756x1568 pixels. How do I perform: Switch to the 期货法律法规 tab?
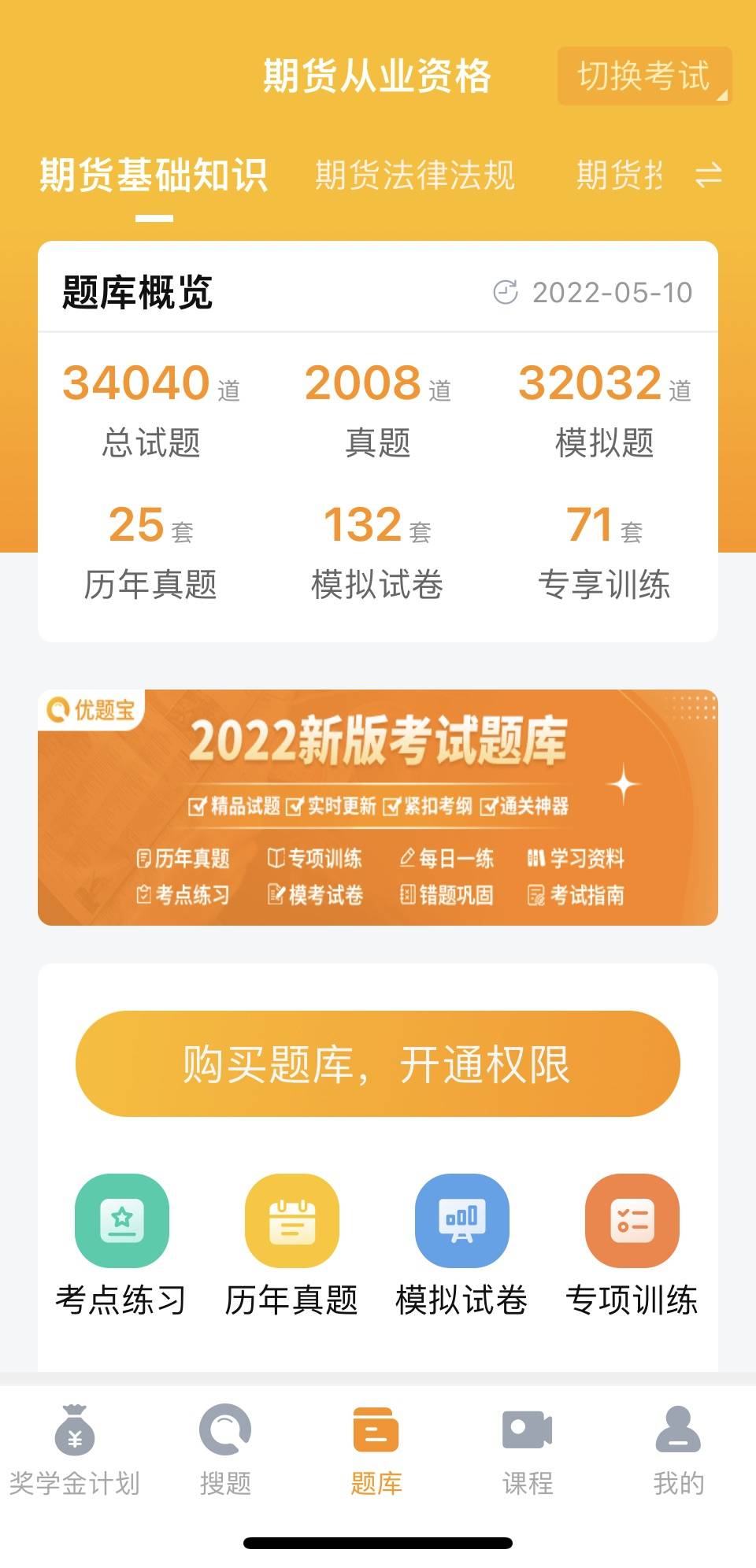tap(416, 175)
